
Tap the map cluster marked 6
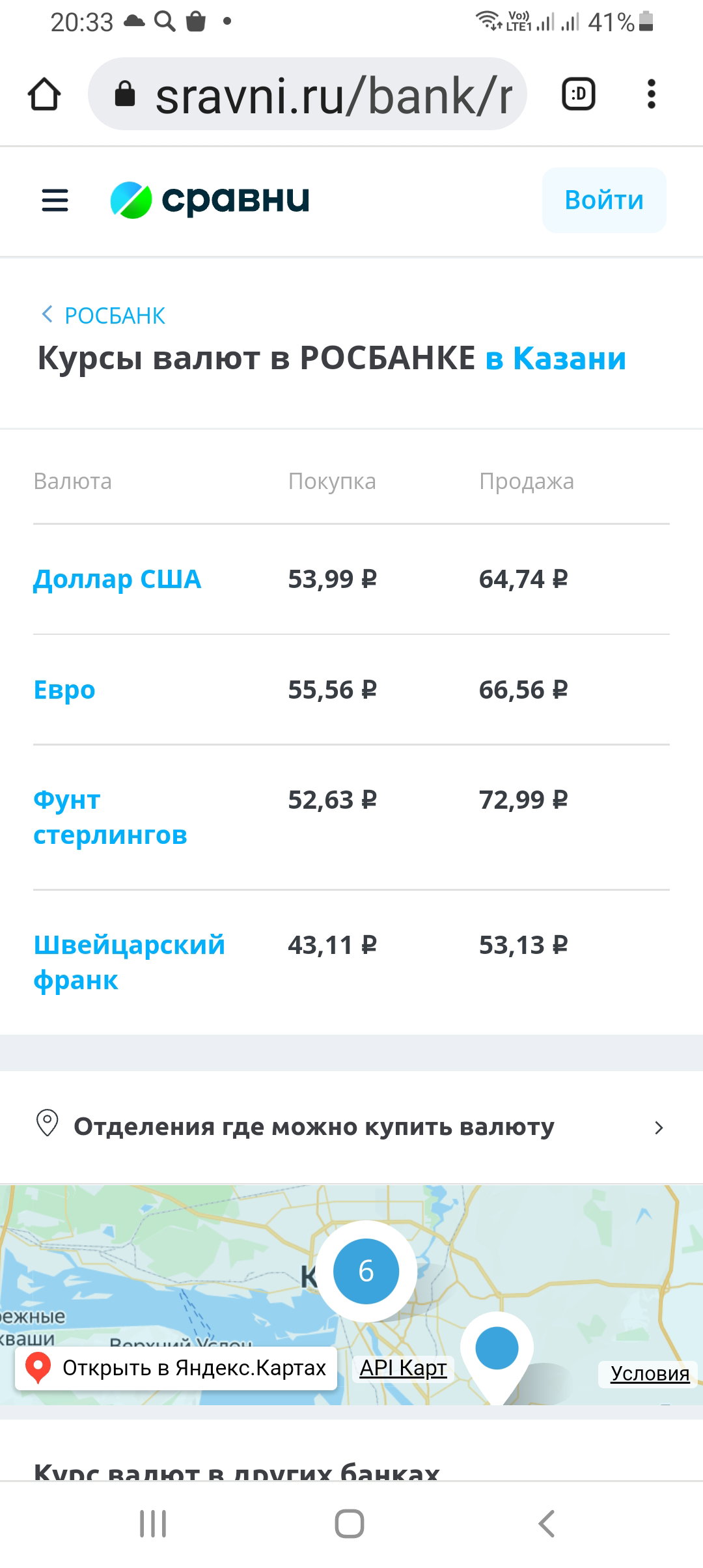pyautogui.click(x=366, y=1271)
